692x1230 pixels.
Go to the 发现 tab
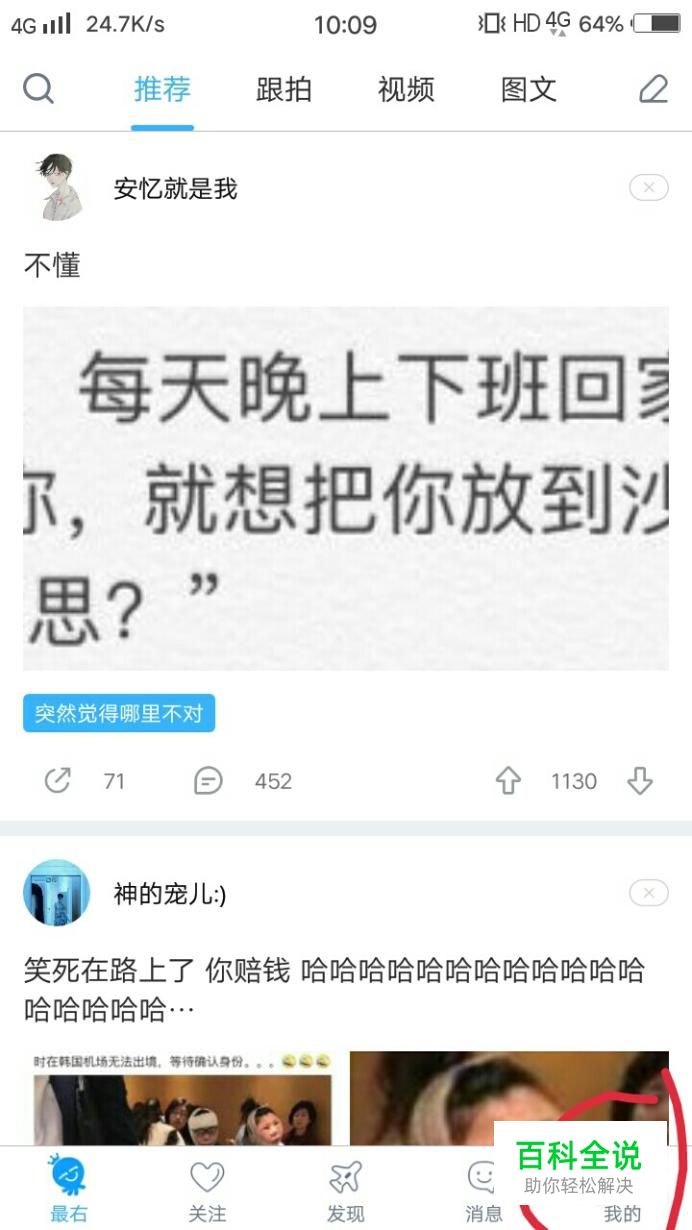coord(345,1190)
